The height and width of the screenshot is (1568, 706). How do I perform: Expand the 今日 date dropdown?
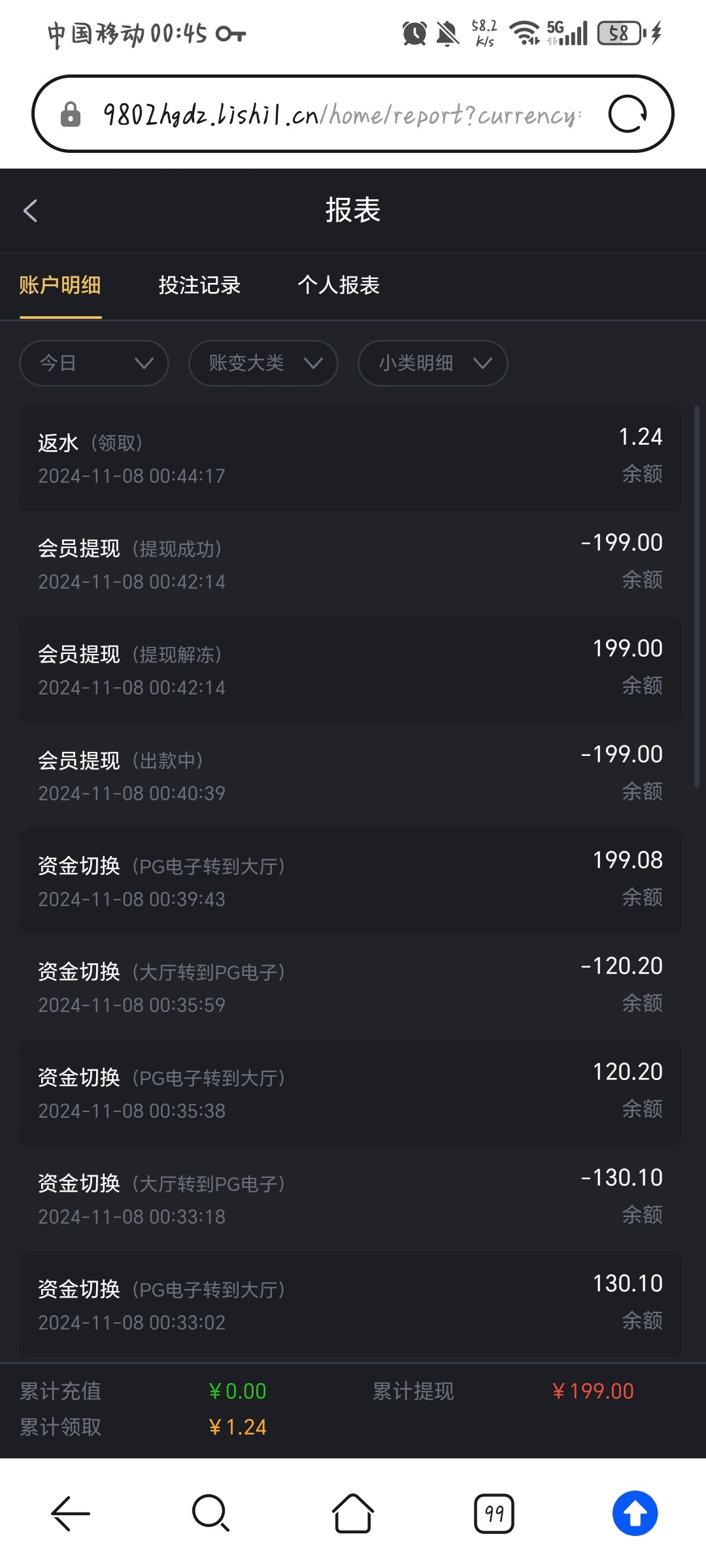94,363
